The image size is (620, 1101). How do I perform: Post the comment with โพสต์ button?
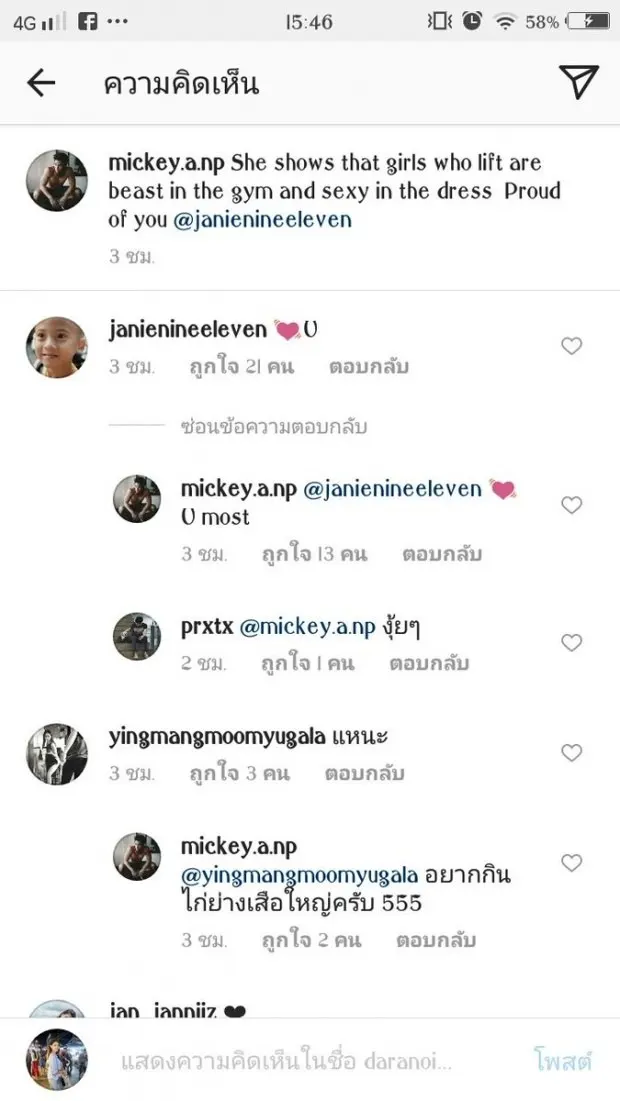click(x=562, y=1060)
